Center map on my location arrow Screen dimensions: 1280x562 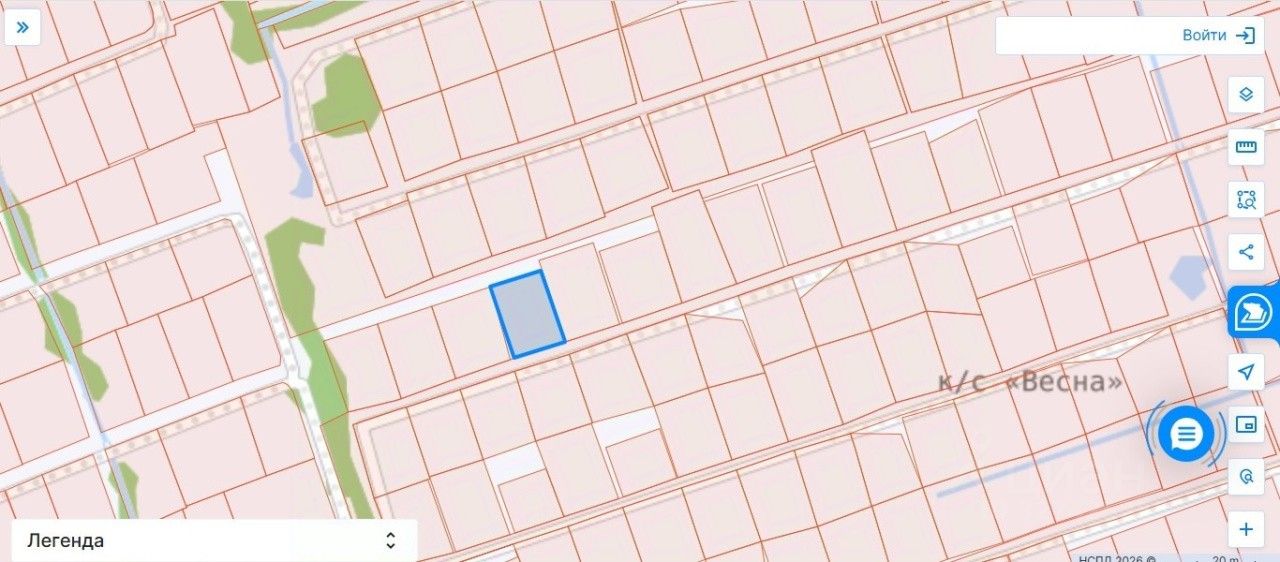click(x=1246, y=372)
